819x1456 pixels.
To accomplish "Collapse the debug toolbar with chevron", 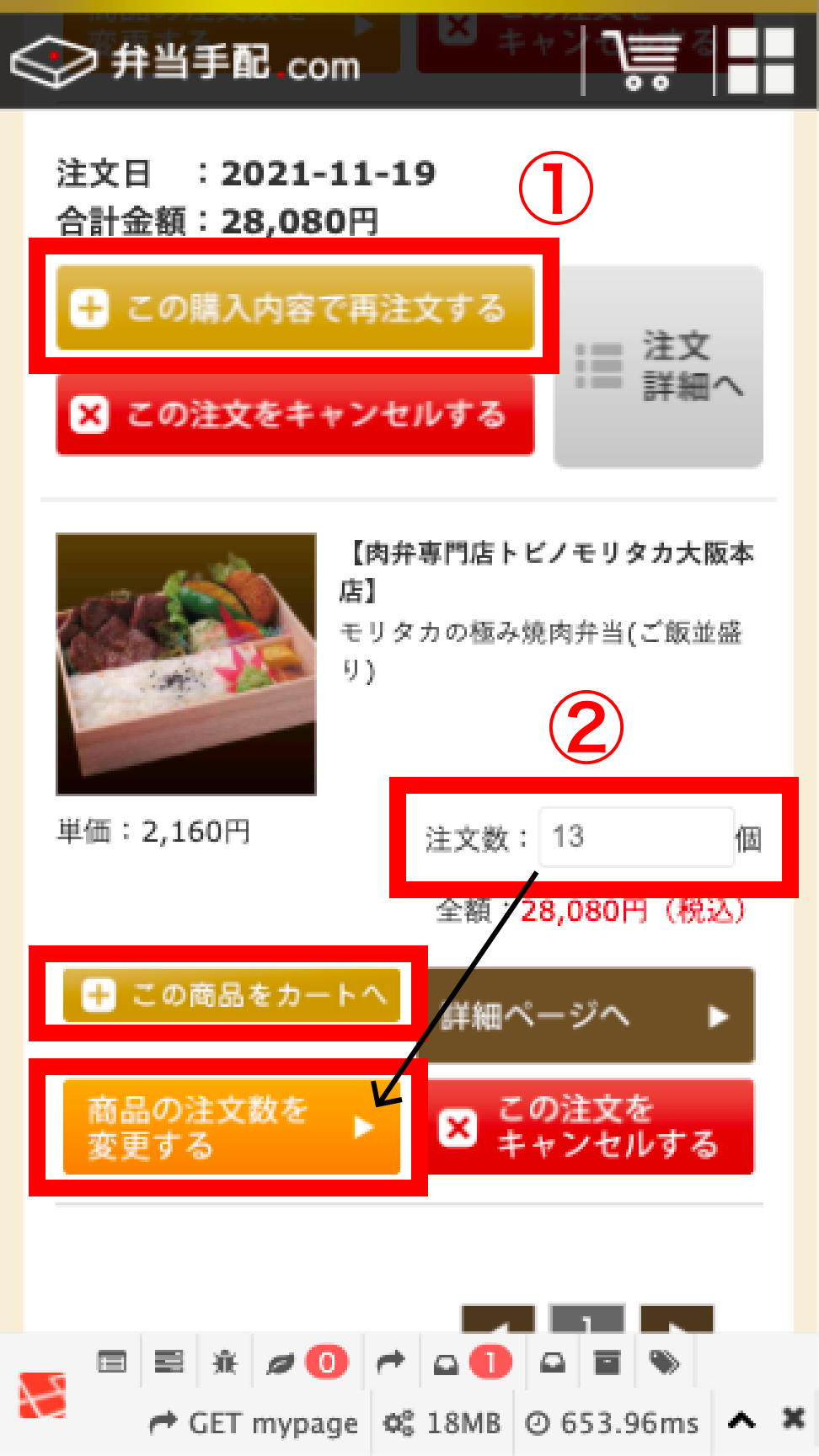I will coord(741,1421).
